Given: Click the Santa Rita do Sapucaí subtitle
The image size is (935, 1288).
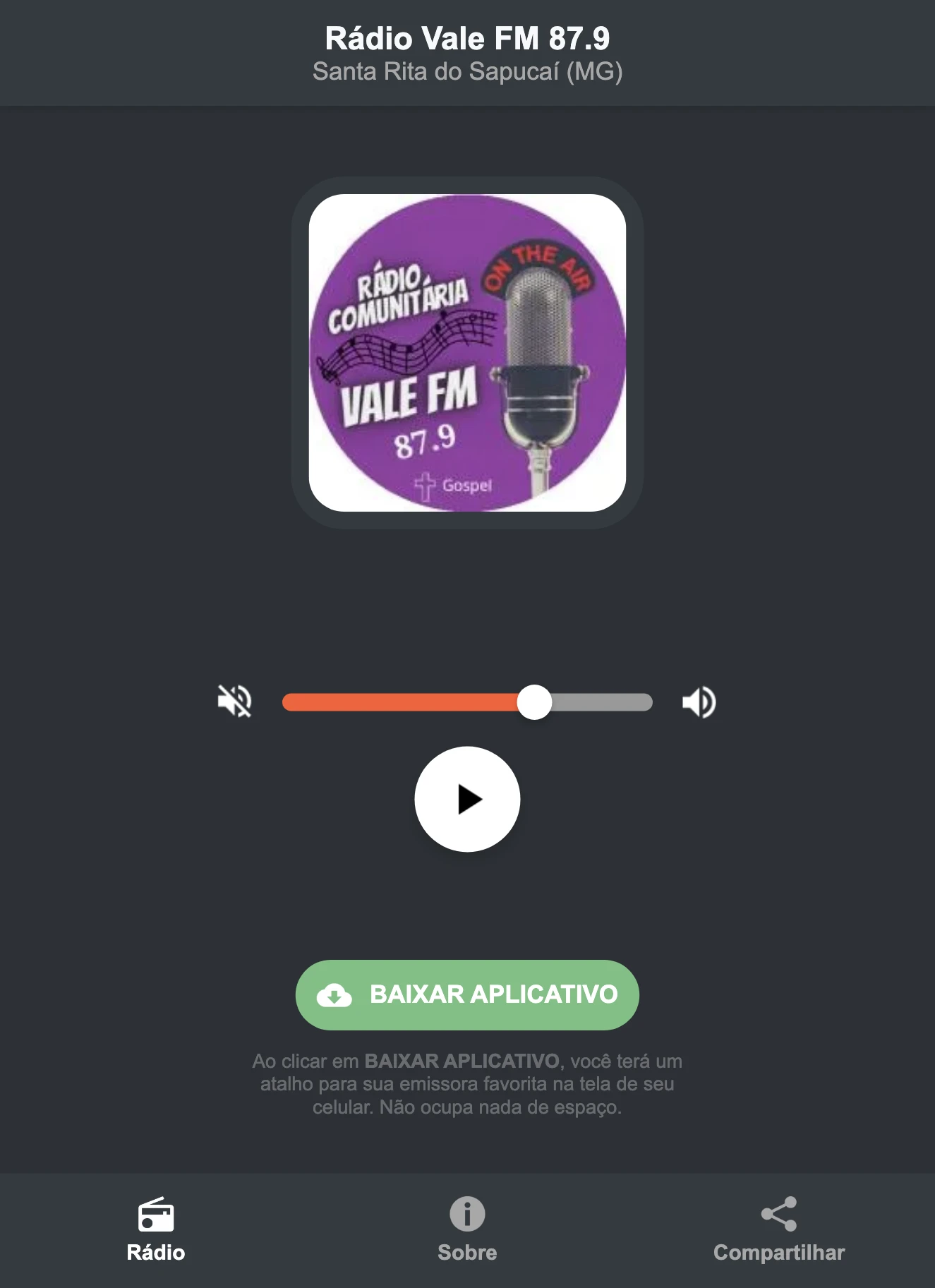Looking at the screenshot, I should coord(467,71).
